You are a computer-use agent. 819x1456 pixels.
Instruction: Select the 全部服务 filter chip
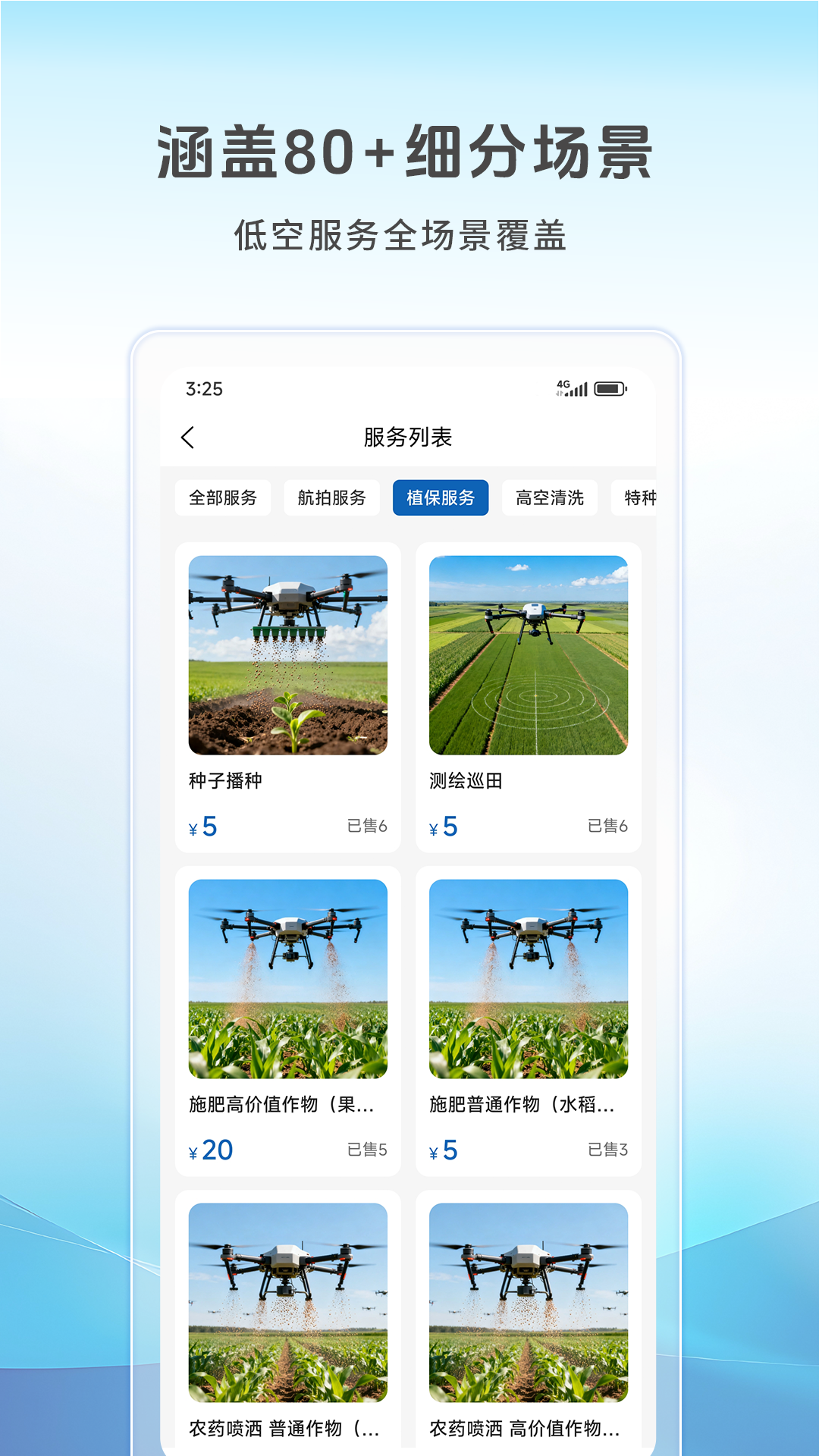pyautogui.click(x=223, y=497)
